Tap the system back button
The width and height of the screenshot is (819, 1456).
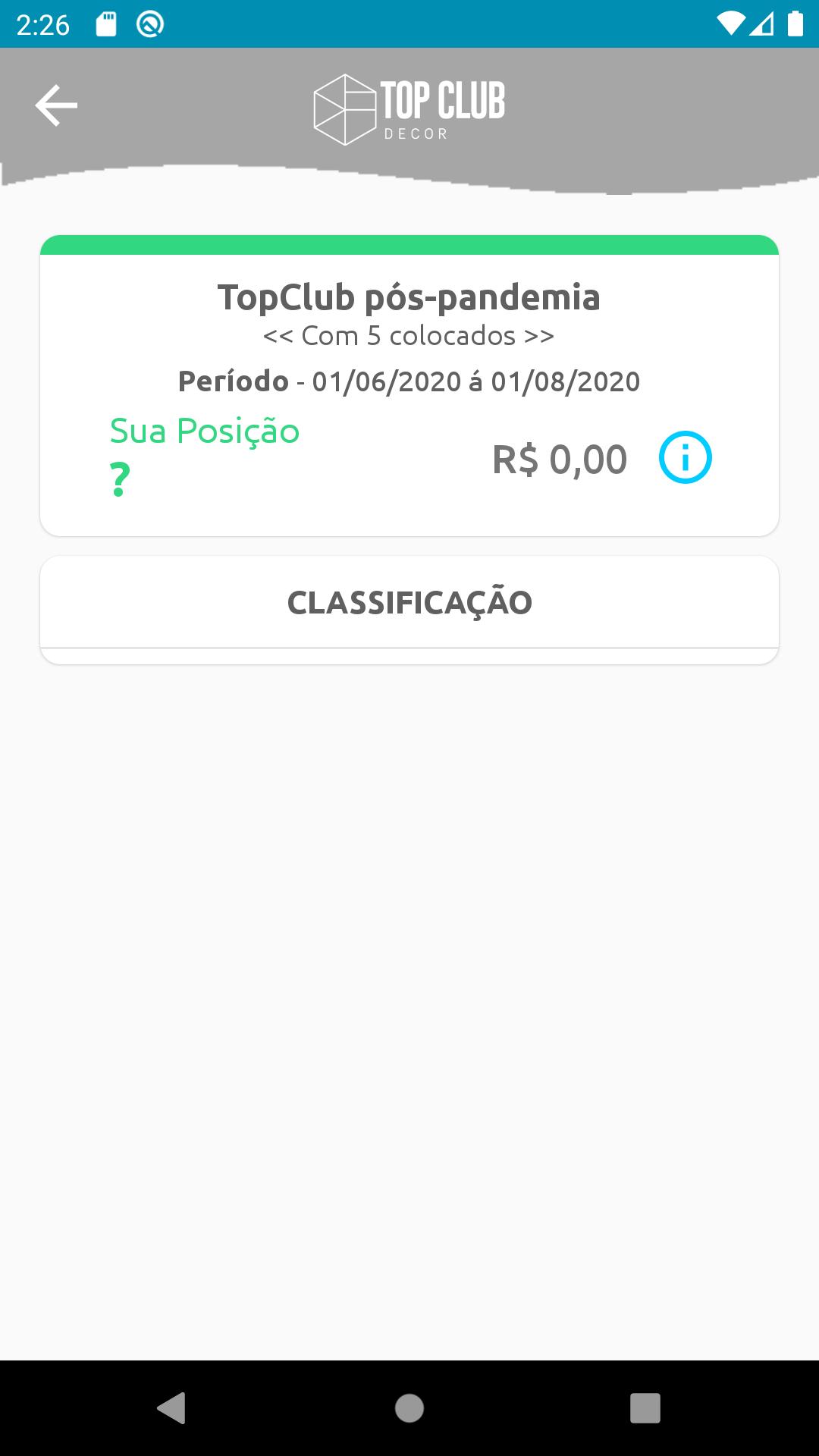click(171, 1408)
